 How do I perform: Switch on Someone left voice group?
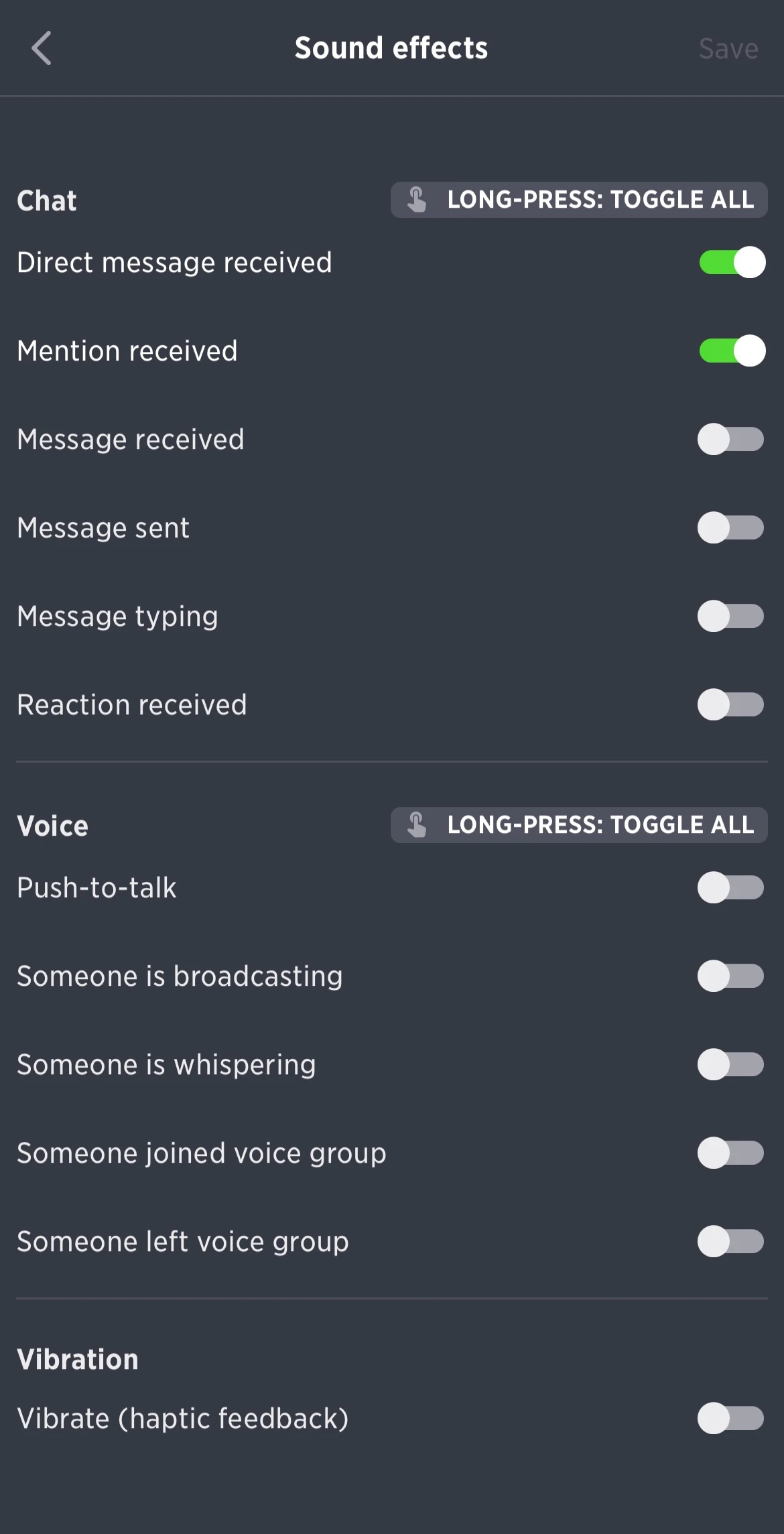[731, 1241]
